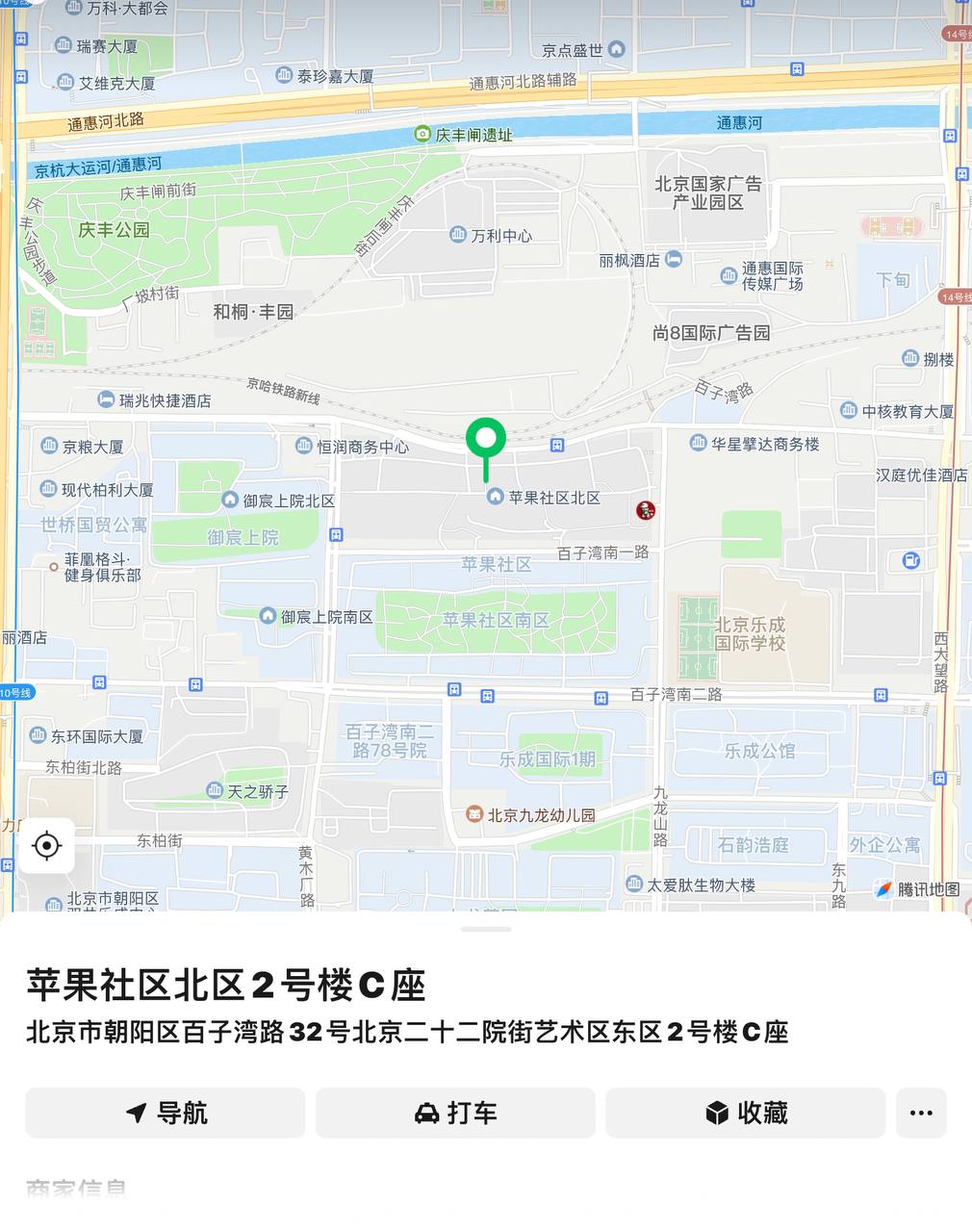Hail a ride with 打车
The height and width of the screenshot is (1232, 972).
click(x=455, y=1114)
